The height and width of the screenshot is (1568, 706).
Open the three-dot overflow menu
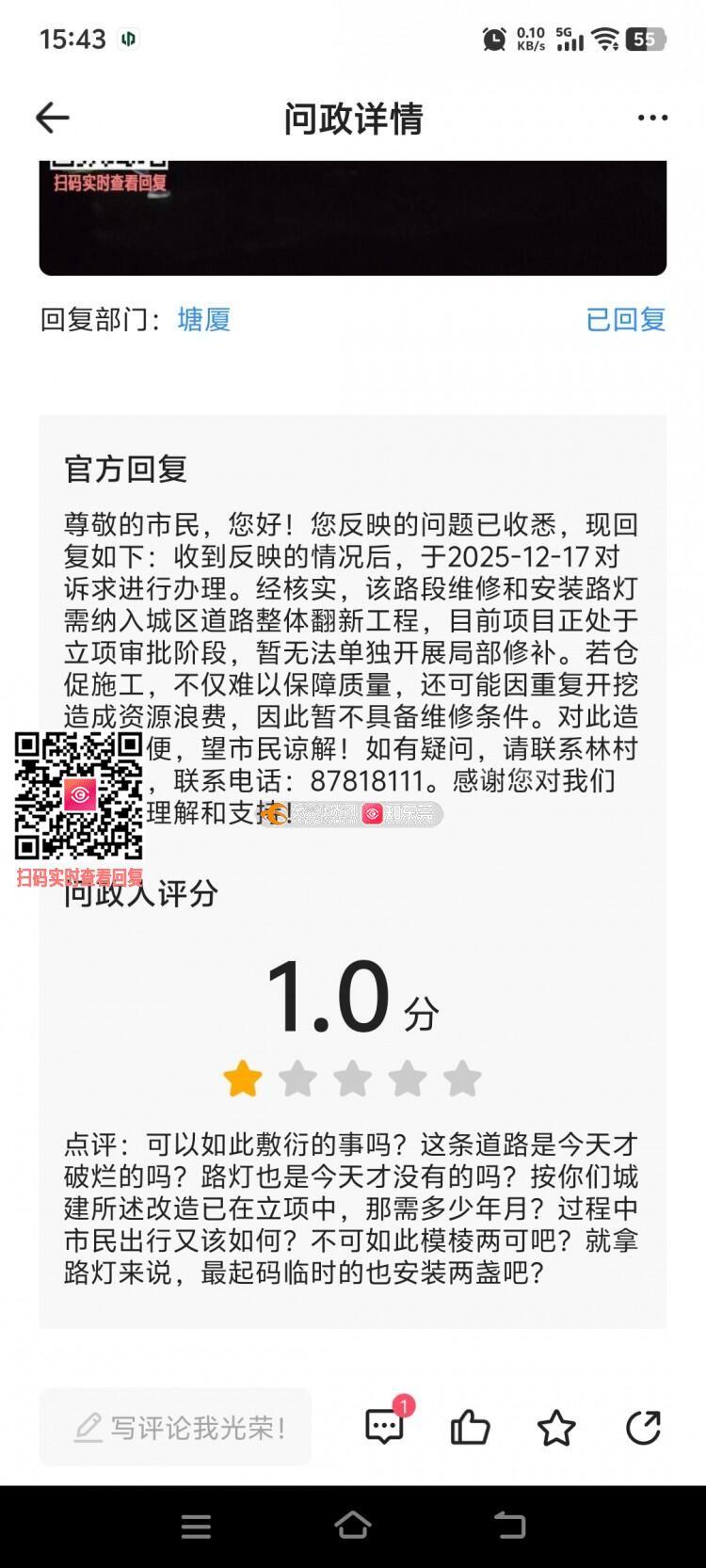pos(652,118)
